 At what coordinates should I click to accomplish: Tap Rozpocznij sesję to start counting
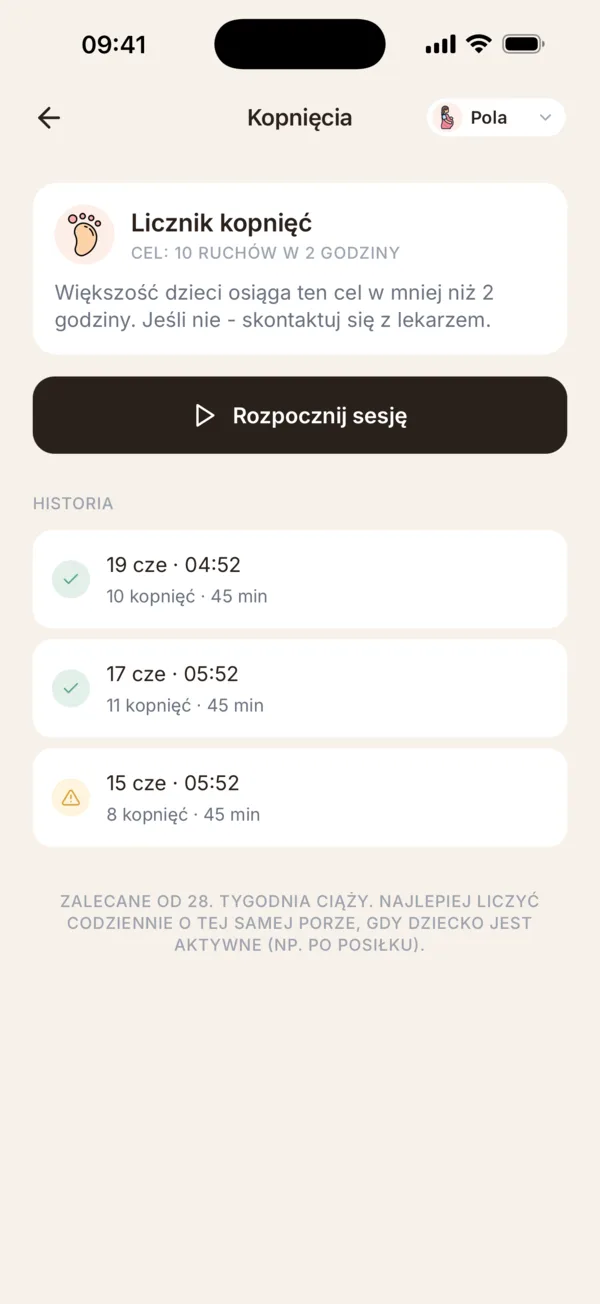(x=300, y=415)
